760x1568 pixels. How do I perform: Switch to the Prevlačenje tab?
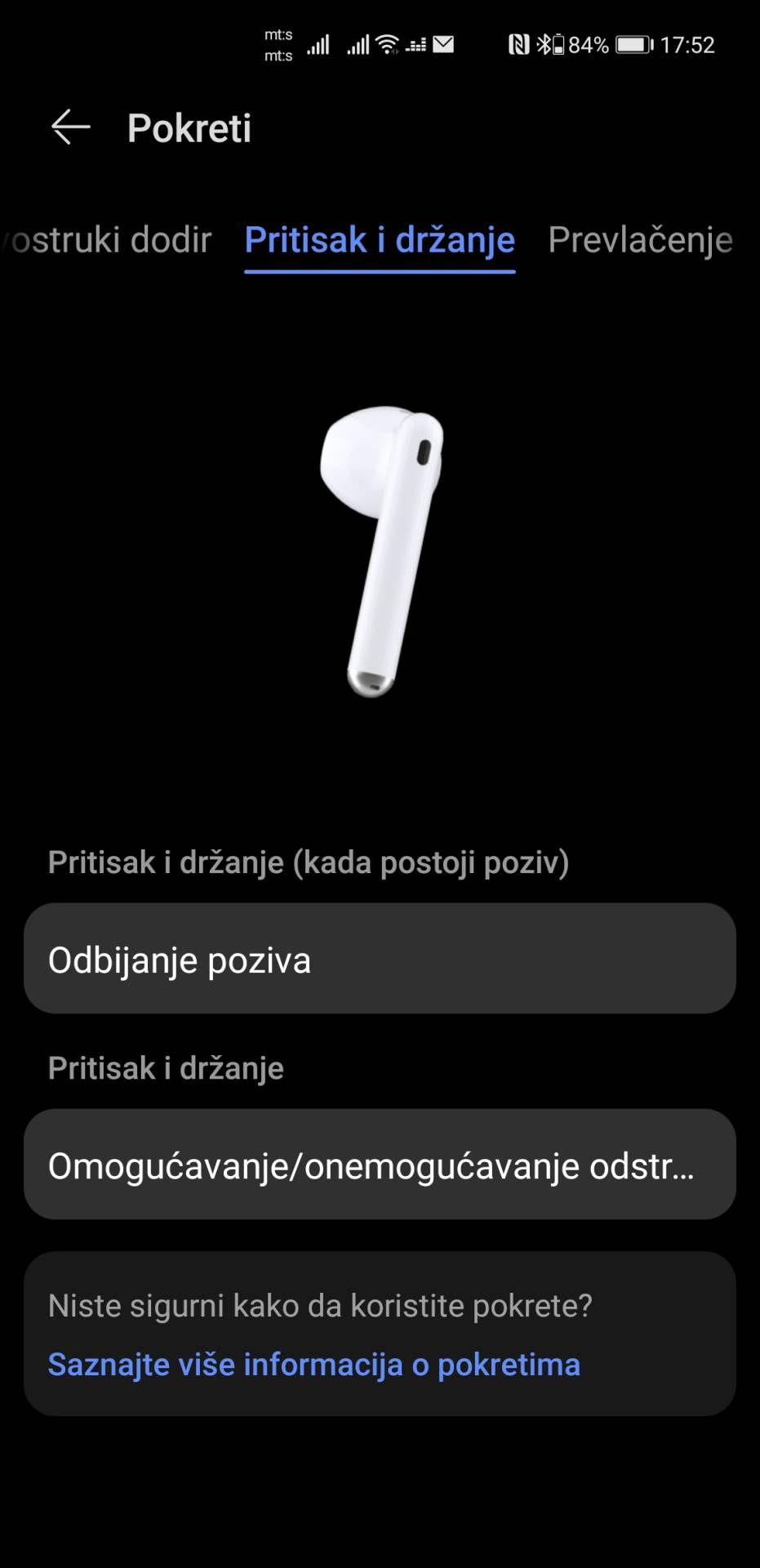pos(640,239)
